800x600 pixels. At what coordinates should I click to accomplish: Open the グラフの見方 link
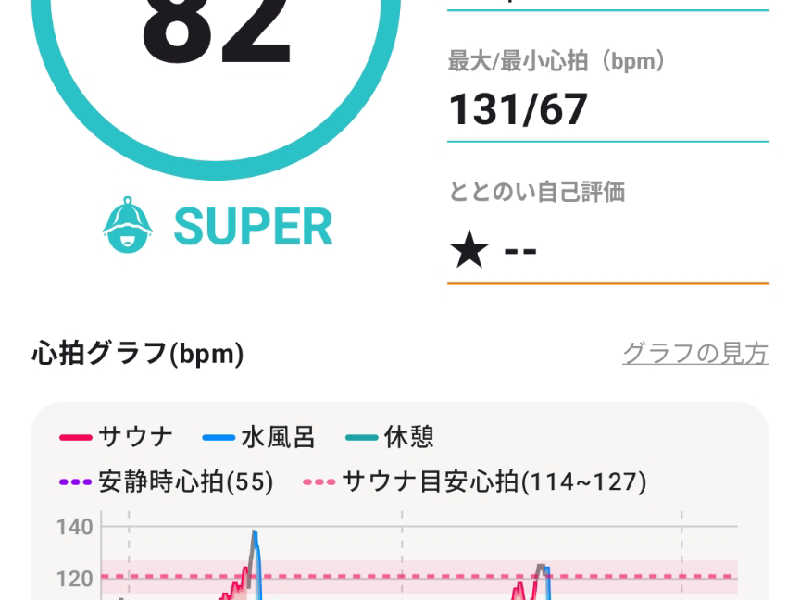(x=695, y=353)
